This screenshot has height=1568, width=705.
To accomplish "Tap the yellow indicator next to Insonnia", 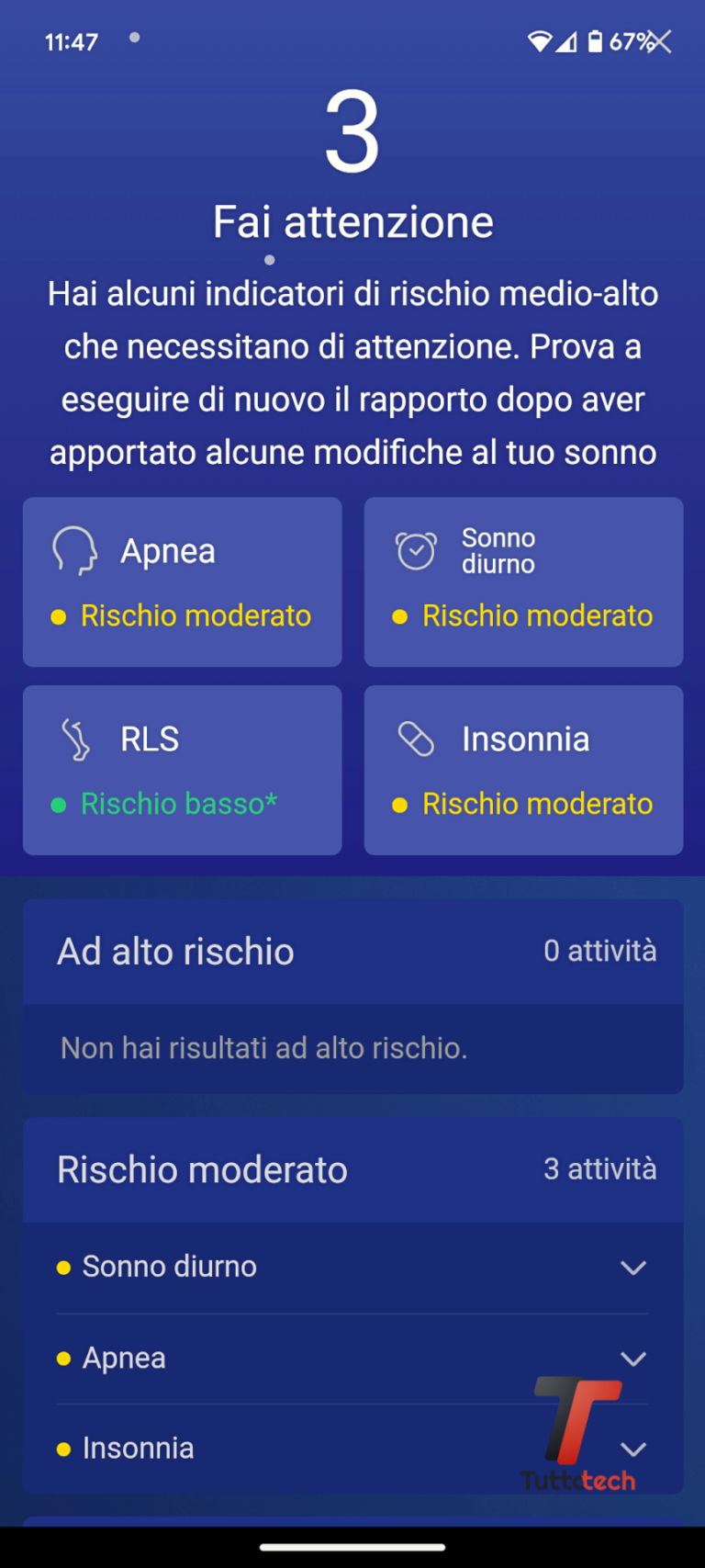I will click(x=399, y=804).
